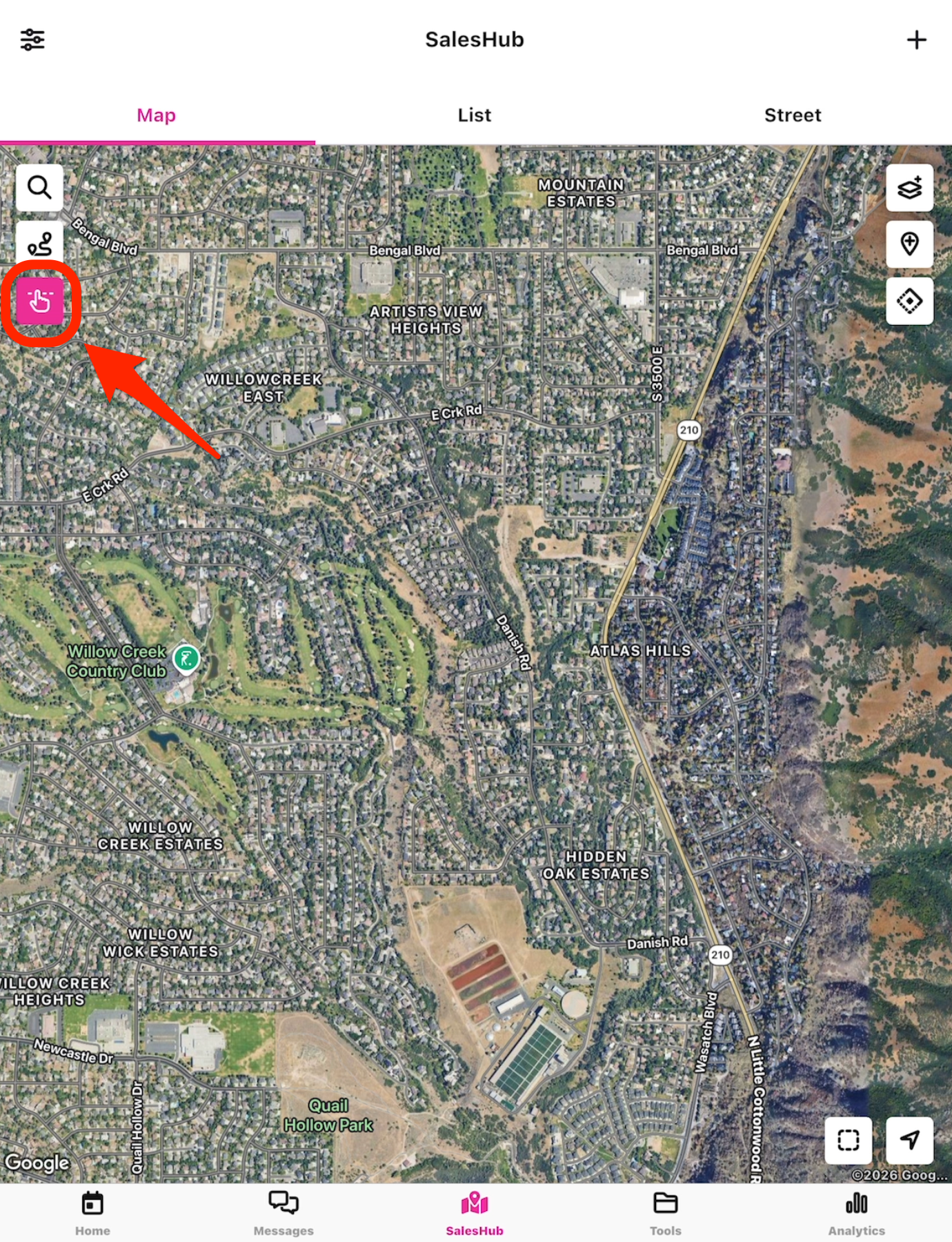The height and width of the screenshot is (1242, 952).
Task: Activate the dashed-square area selection tool
Action: 848,1140
